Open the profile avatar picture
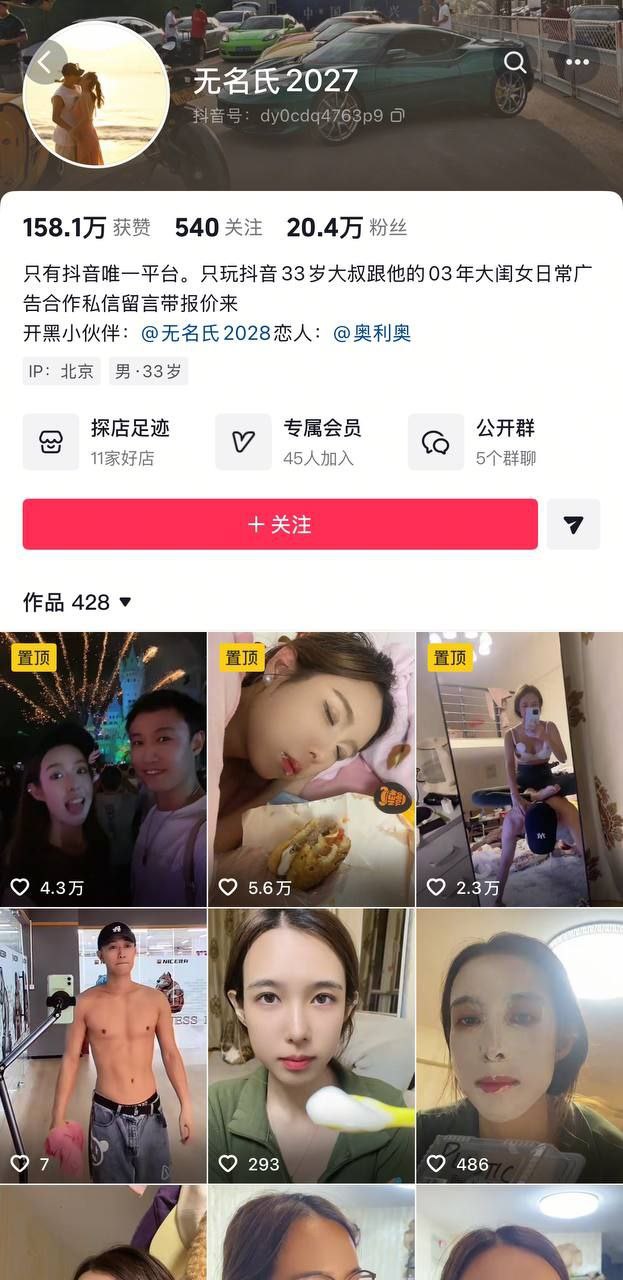 [x=96, y=96]
